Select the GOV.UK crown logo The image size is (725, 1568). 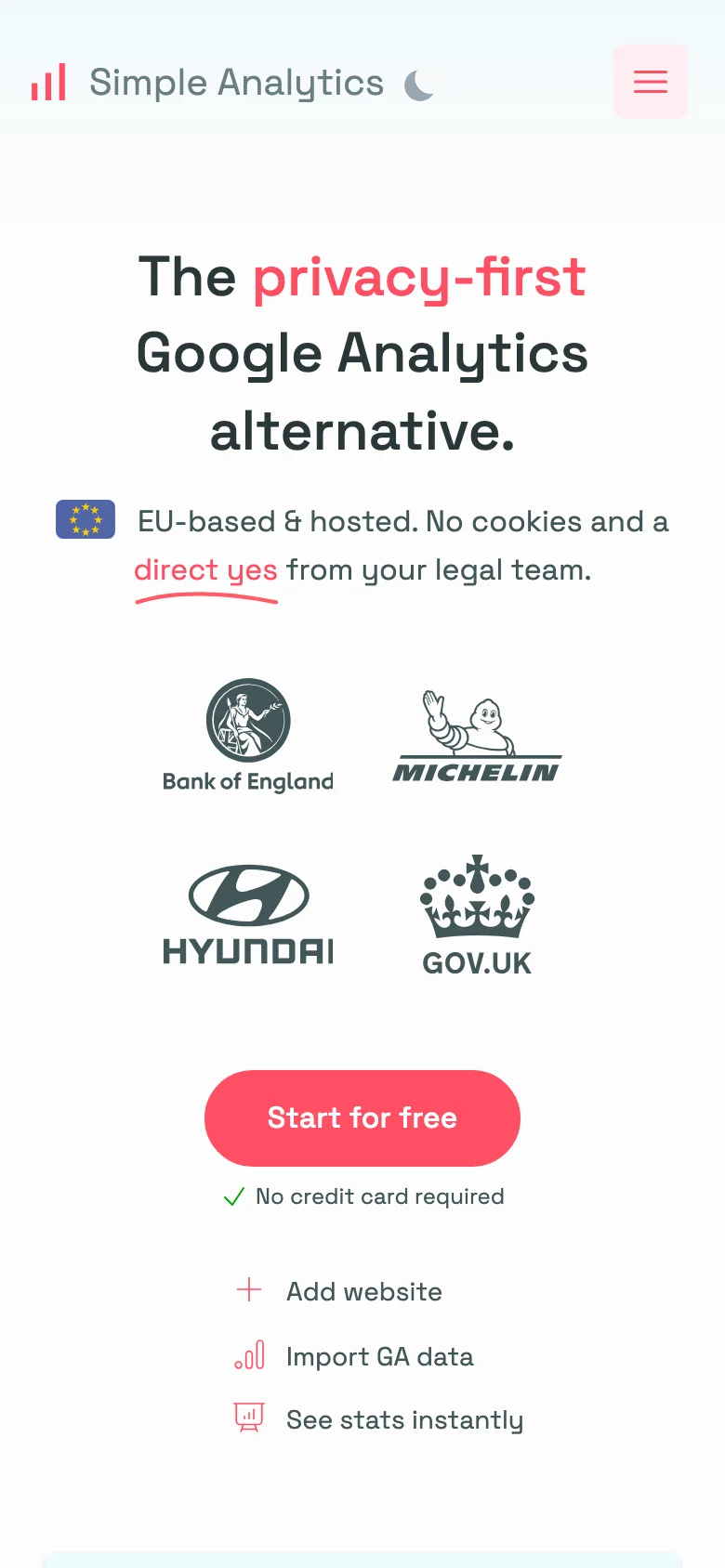(476, 915)
